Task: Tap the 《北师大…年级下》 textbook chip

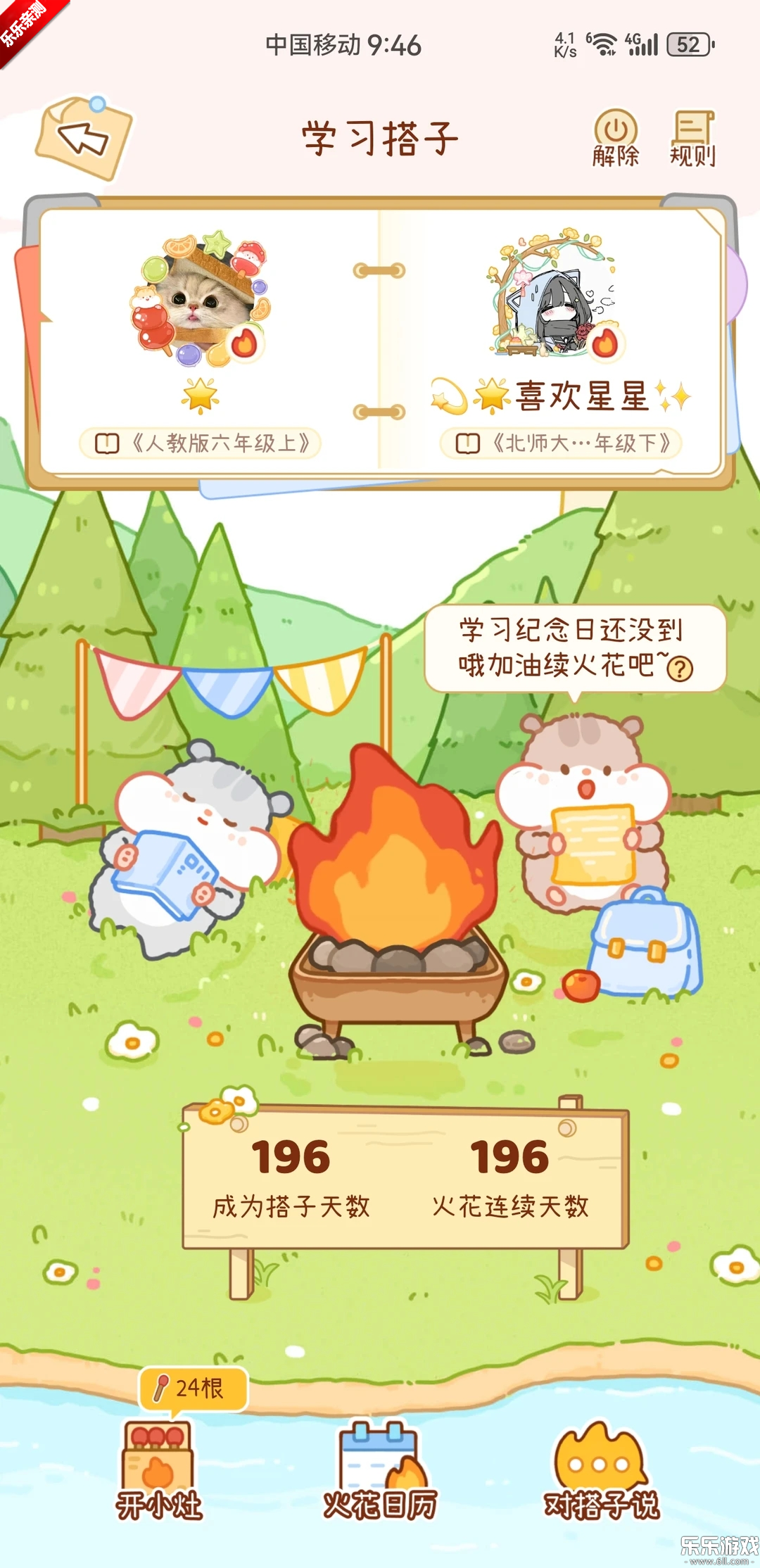Action: pyautogui.click(x=561, y=443)
